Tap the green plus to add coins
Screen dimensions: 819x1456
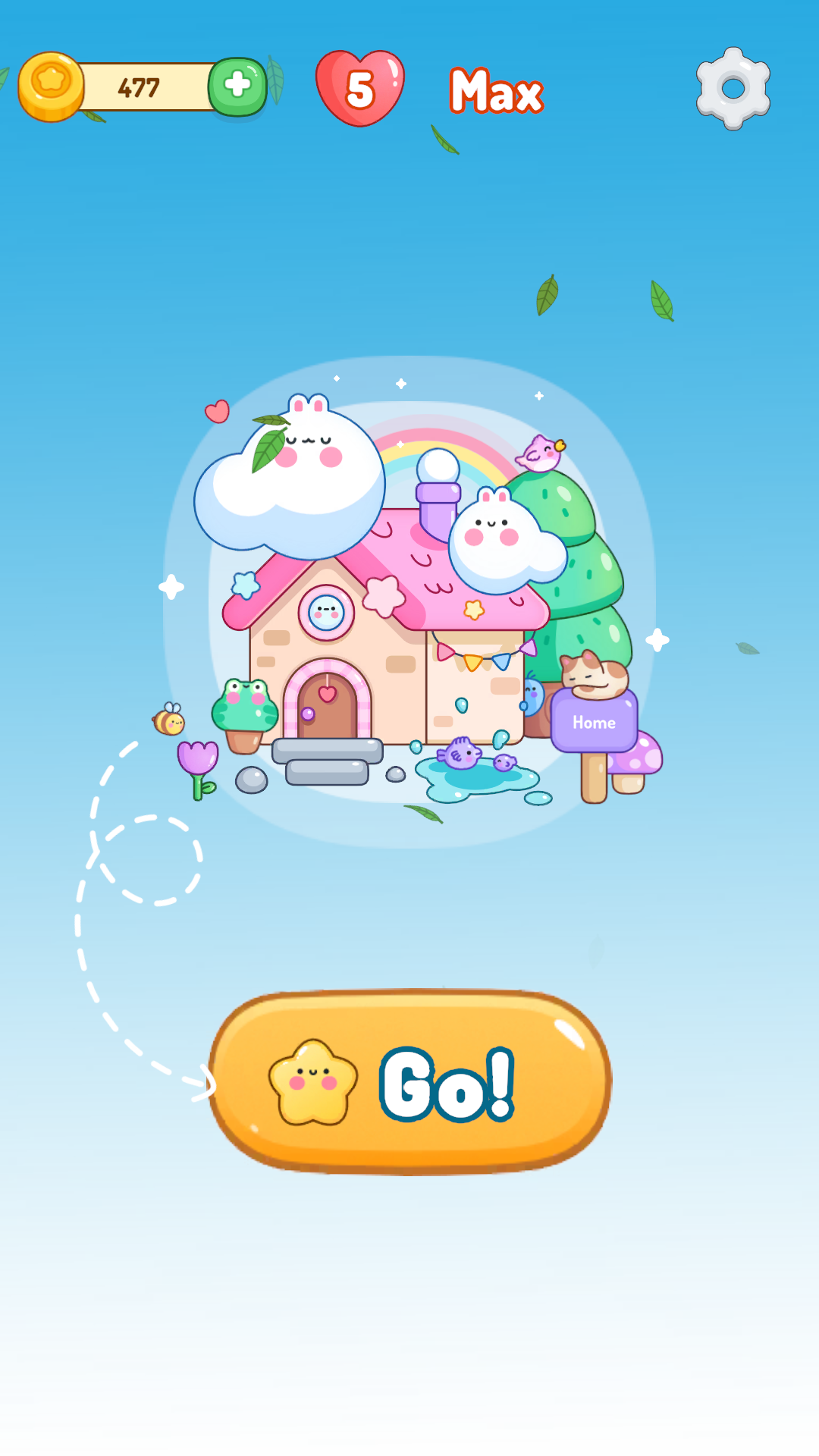point(237,86)
